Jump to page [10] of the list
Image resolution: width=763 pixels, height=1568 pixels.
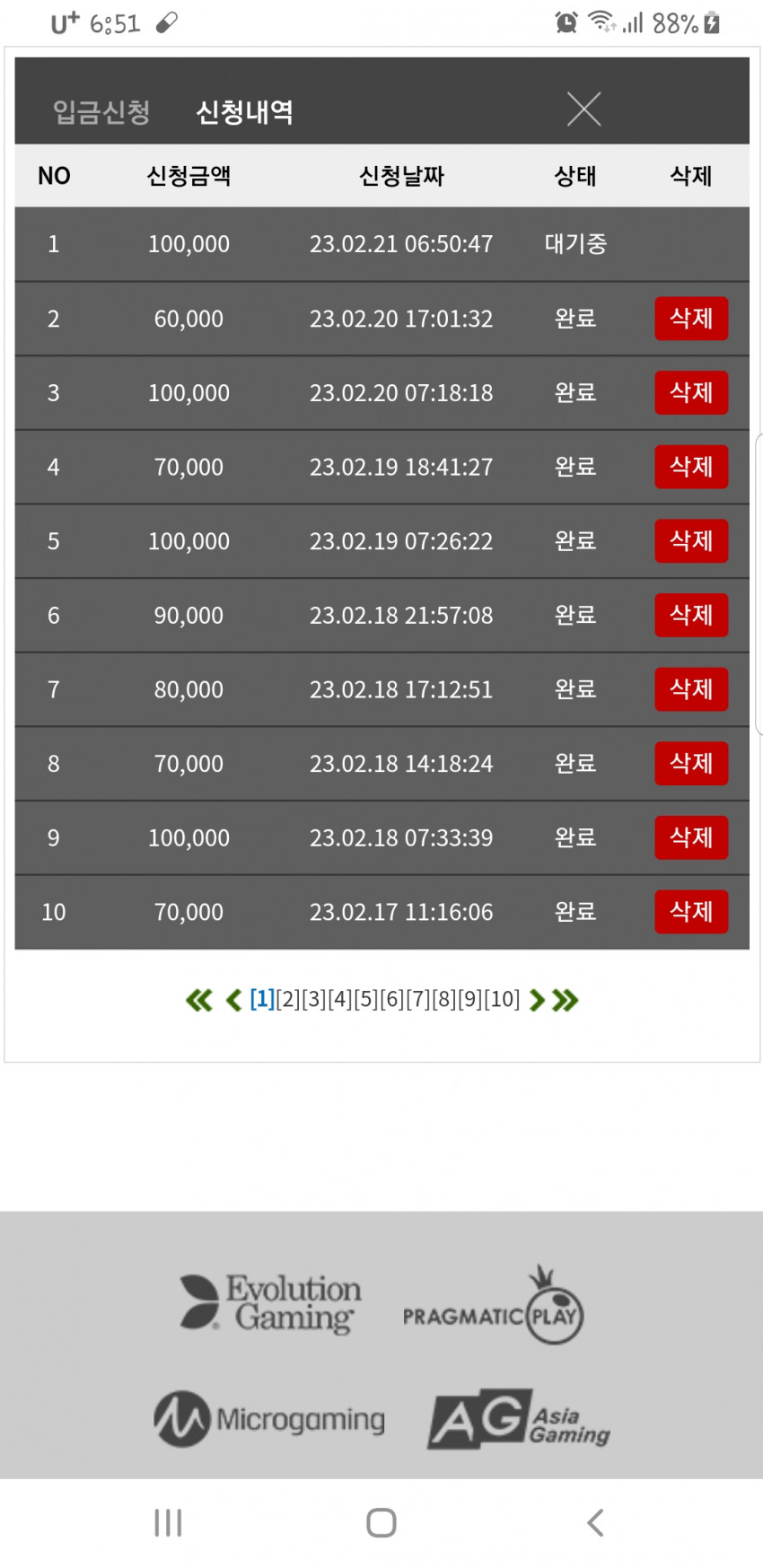click(502, 999)
